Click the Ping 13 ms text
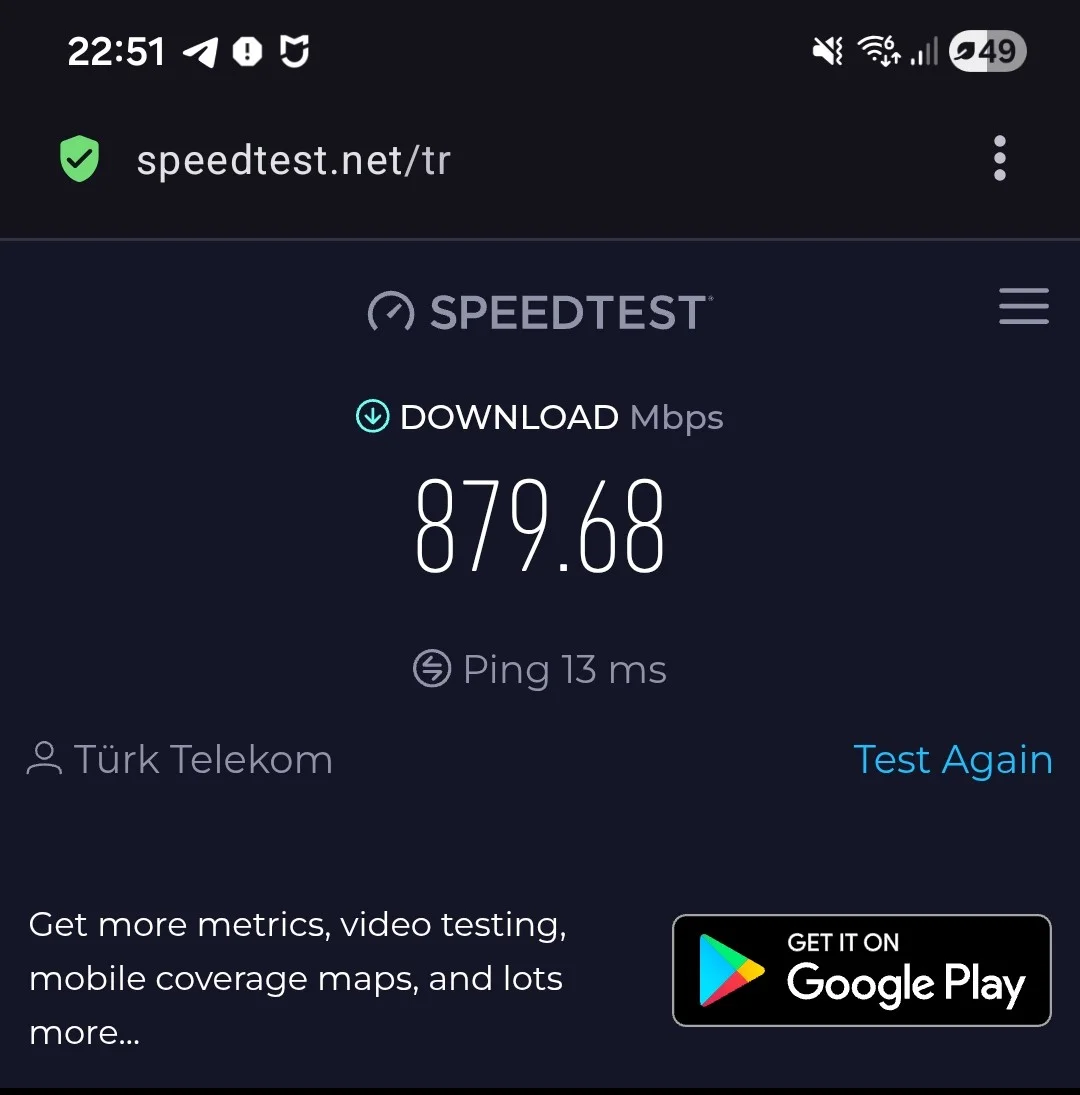This screenshot has height=1095, width=1080. tap(563, 669)
